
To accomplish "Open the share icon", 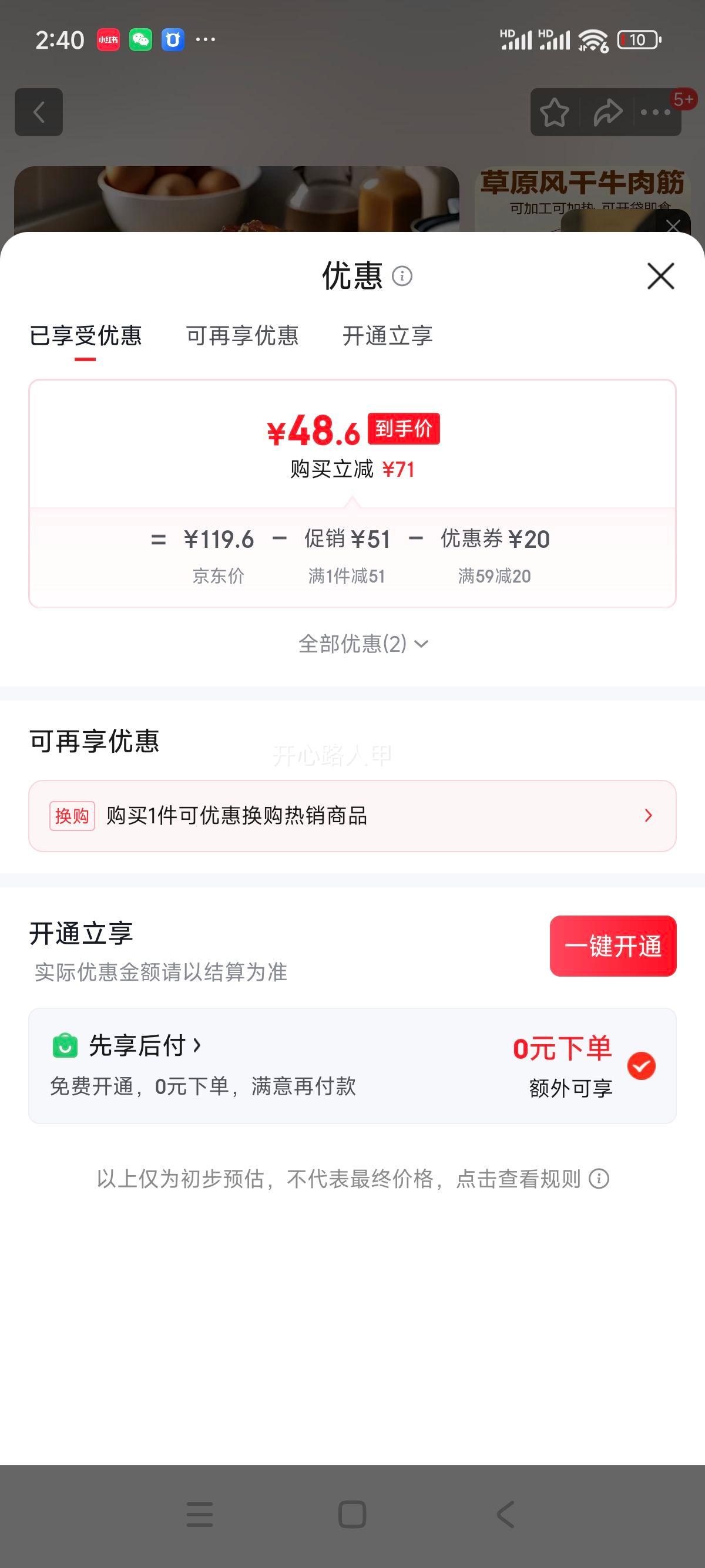I will (x=606, y=112).
